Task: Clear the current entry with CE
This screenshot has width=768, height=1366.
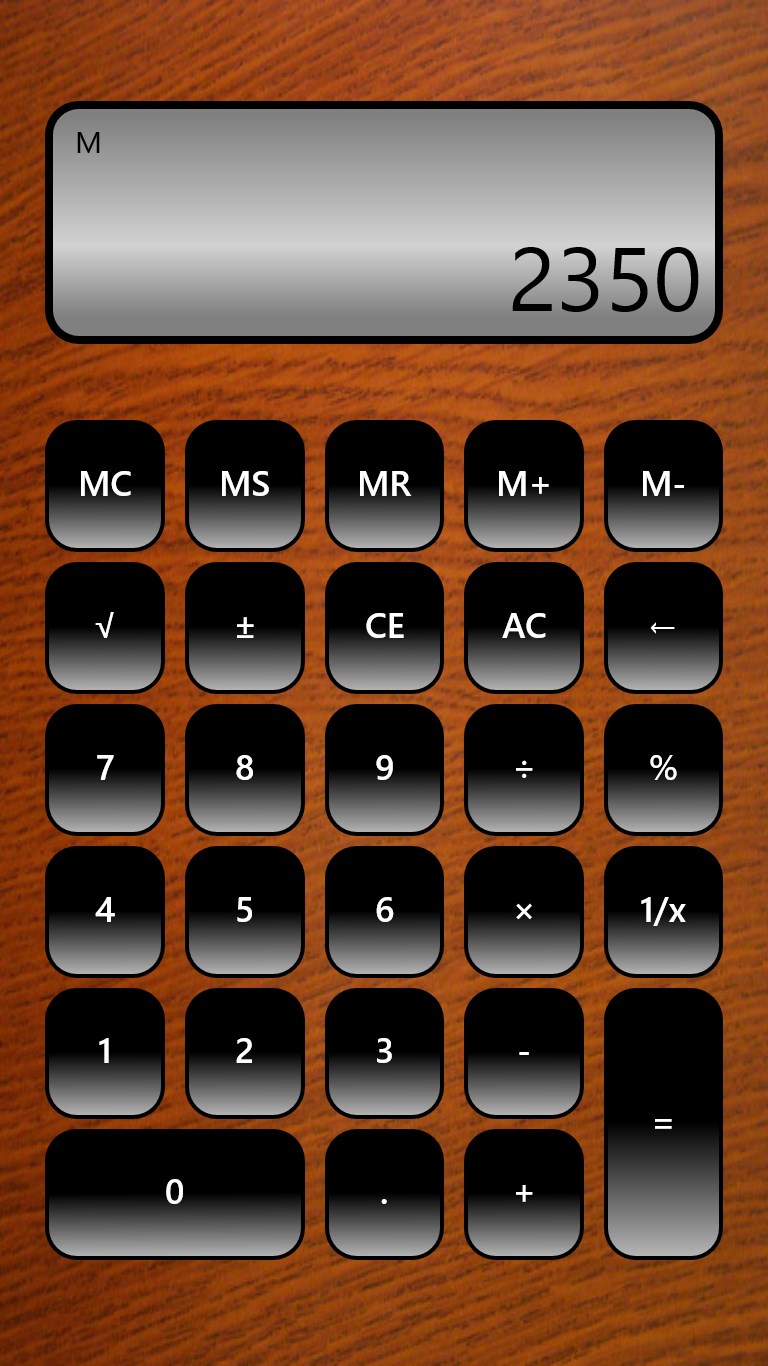Action: pyautogui.click(x=385, y=627)
